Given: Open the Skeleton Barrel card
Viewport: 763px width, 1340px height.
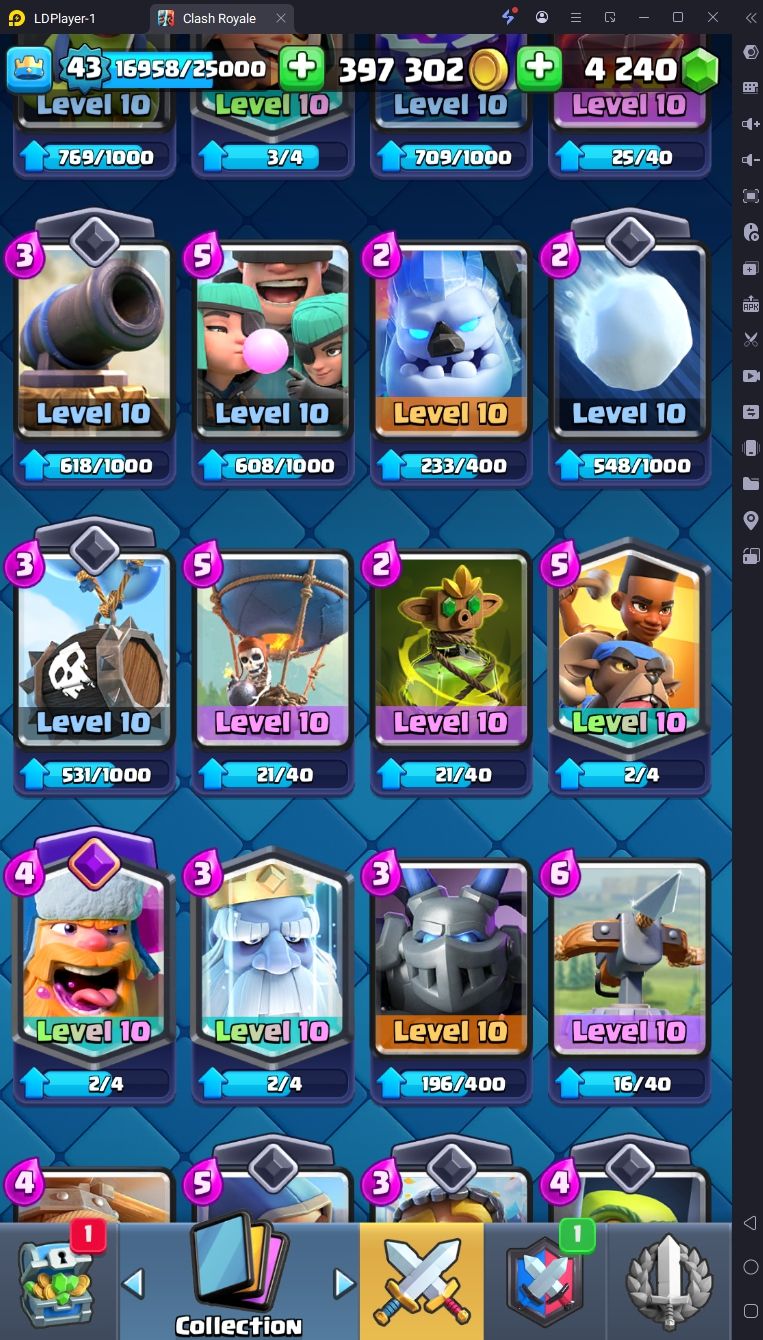Looking at the screenshot, I should (94, 650).
